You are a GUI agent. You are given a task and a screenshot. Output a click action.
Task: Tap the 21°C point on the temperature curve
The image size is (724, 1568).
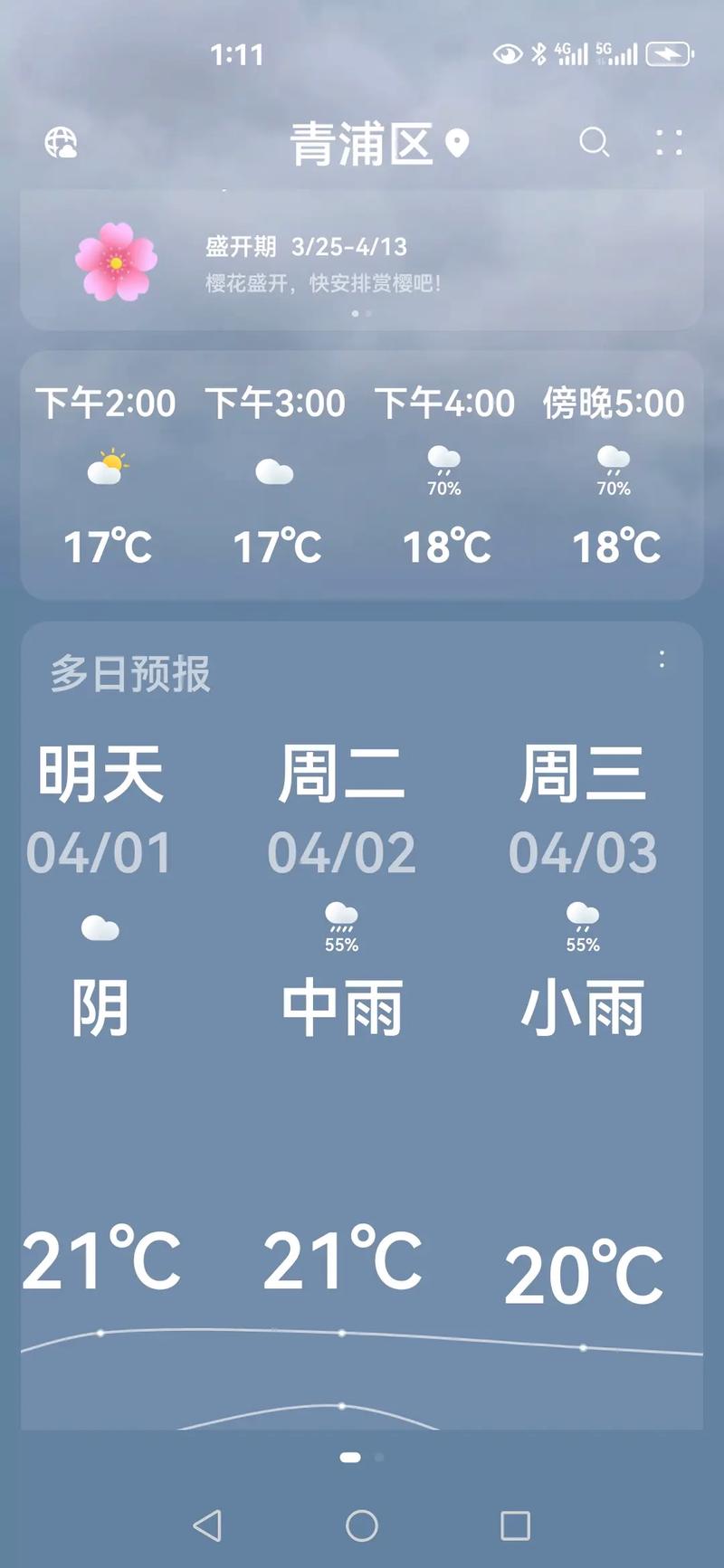pyautogui.click(x=100, y=1332)
